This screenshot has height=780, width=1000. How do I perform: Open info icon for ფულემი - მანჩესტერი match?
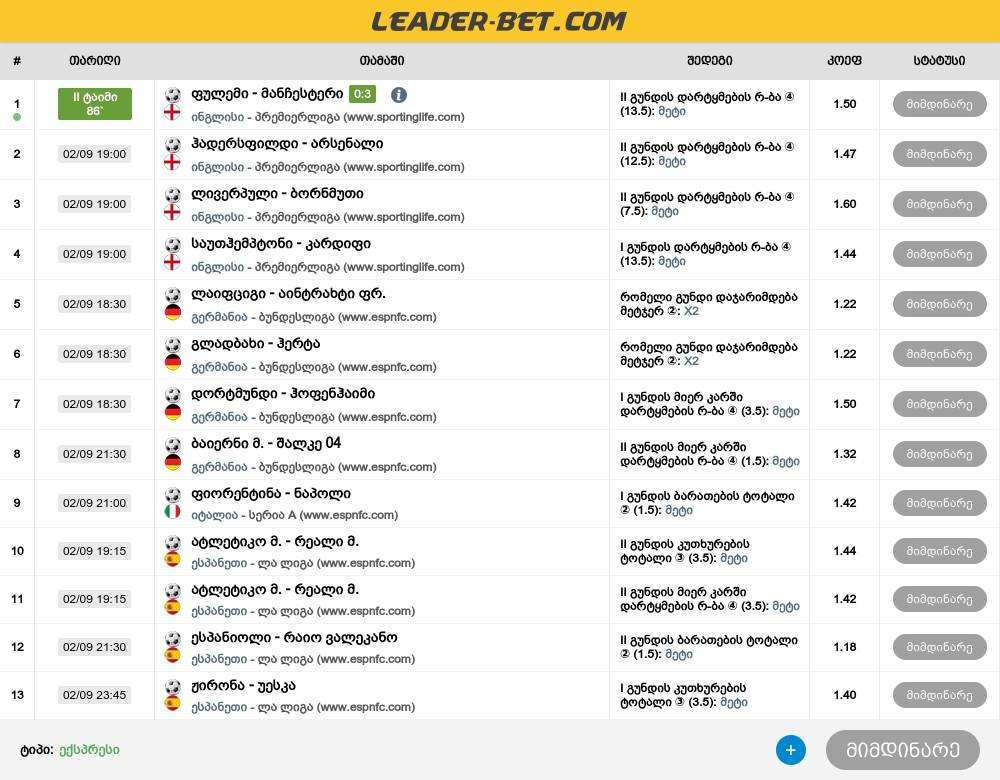coord(398,95)
